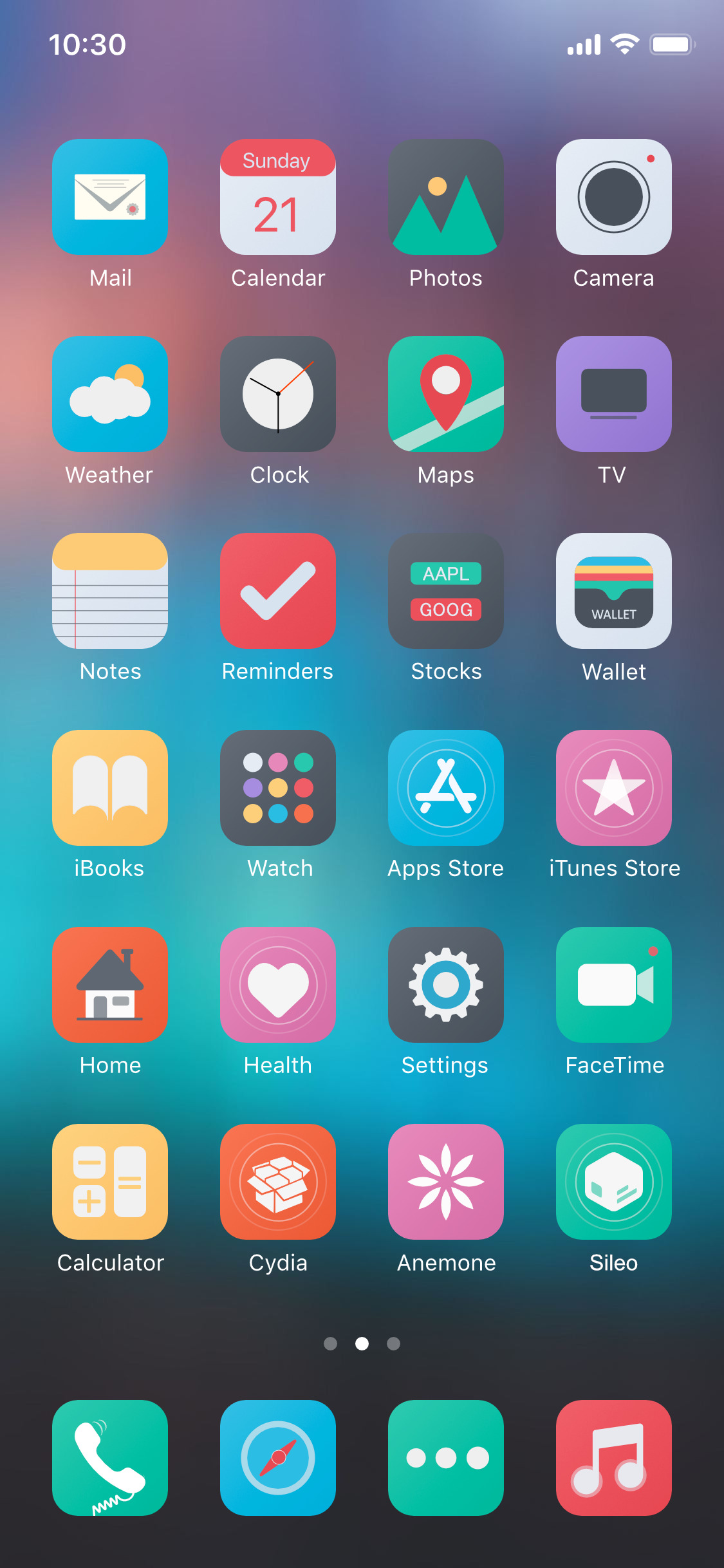The height and width of the screenshot is (1568, 724).
Task: Launch the Maps app
Action: [x=446, y=394]
